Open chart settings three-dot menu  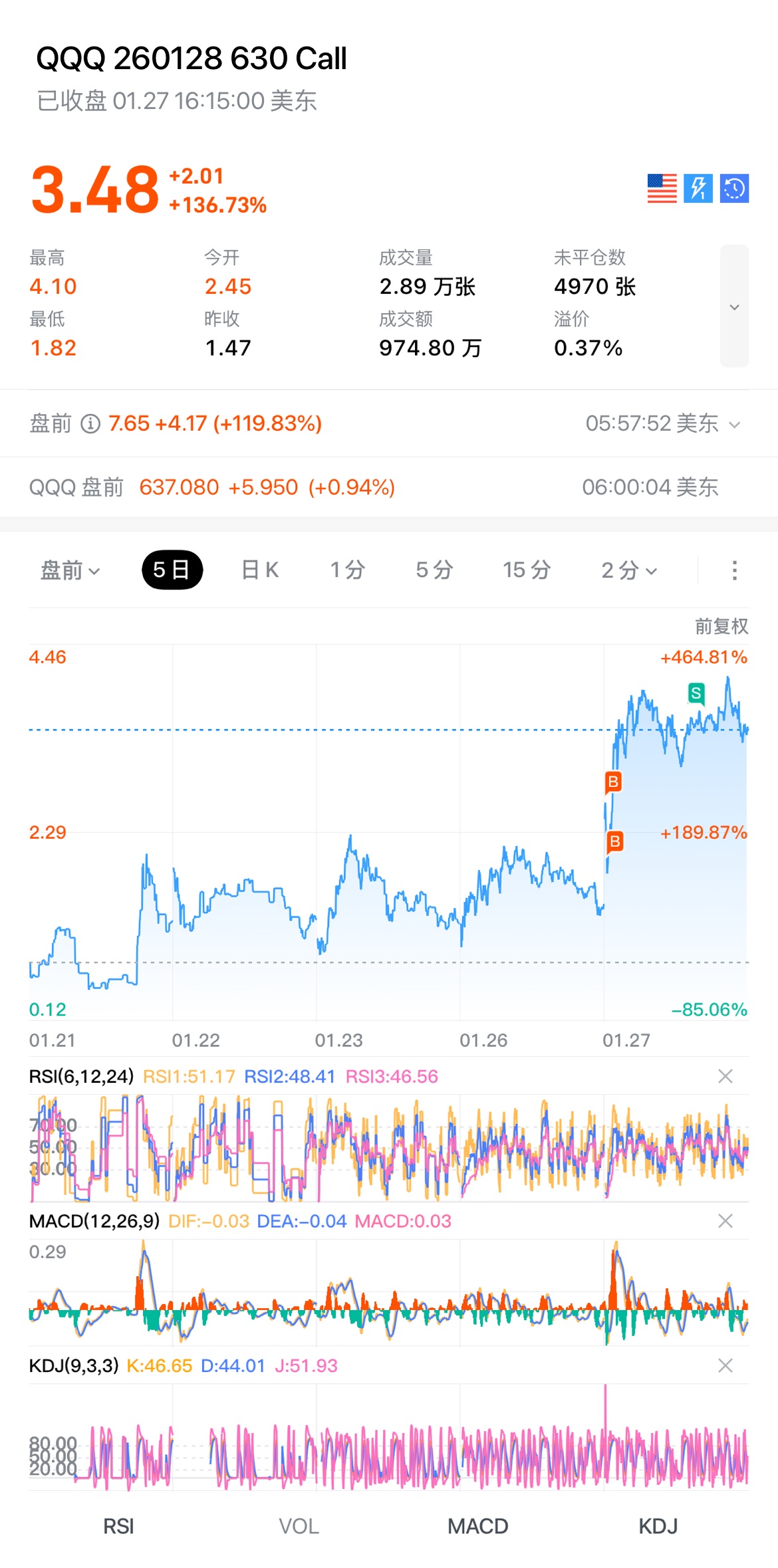point(734,570)
